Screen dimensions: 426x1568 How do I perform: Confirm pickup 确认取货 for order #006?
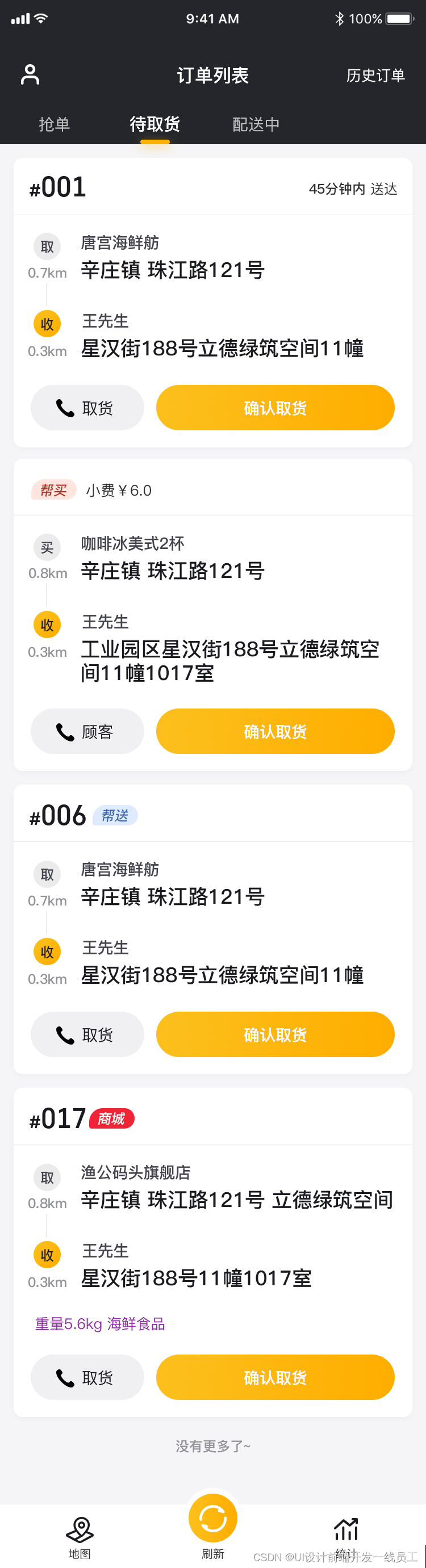point(275,1035)
